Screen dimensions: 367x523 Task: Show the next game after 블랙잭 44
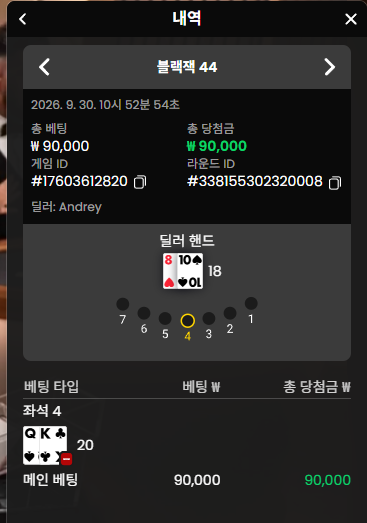[330, 67]
